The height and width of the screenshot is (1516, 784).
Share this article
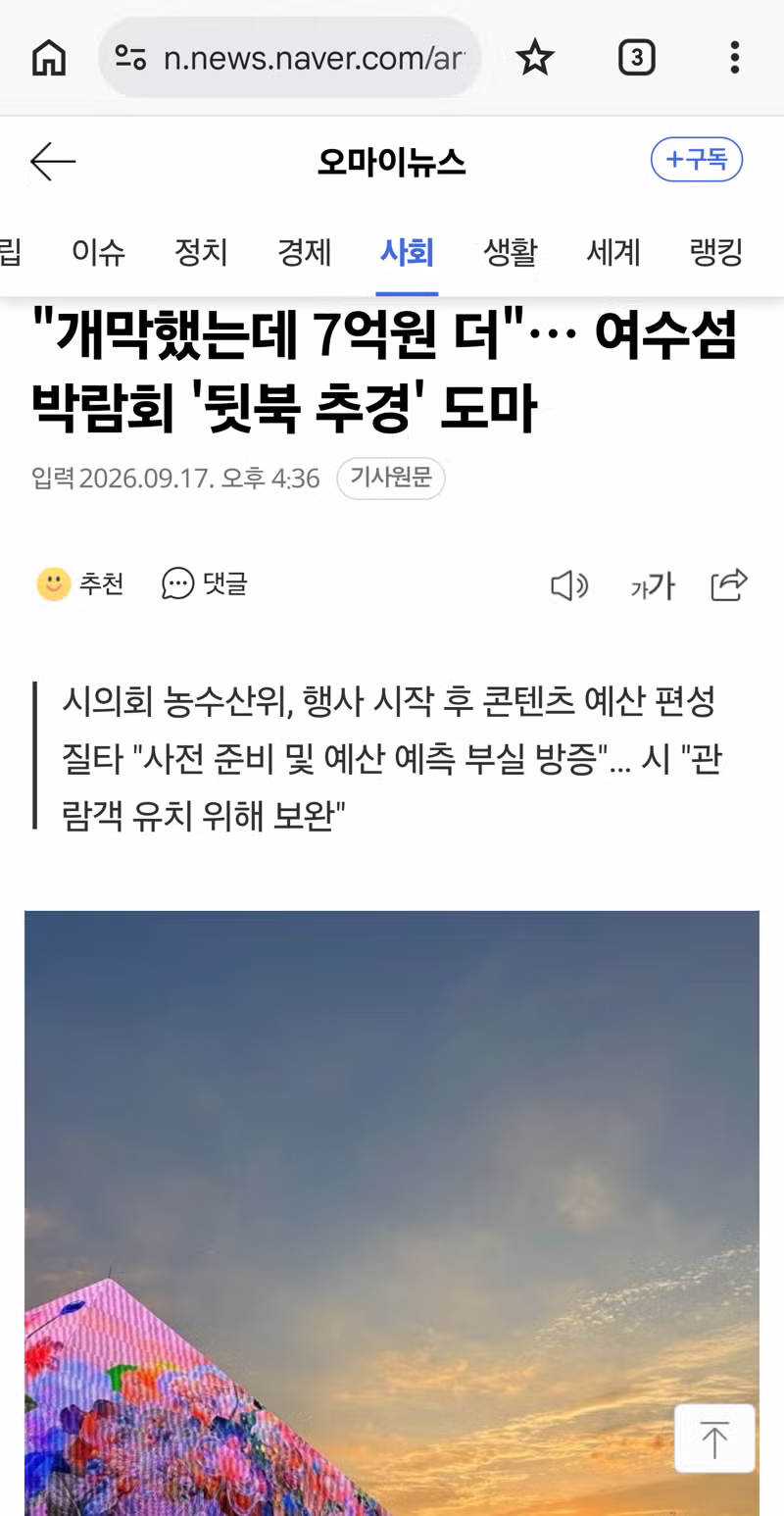point(729,585)
